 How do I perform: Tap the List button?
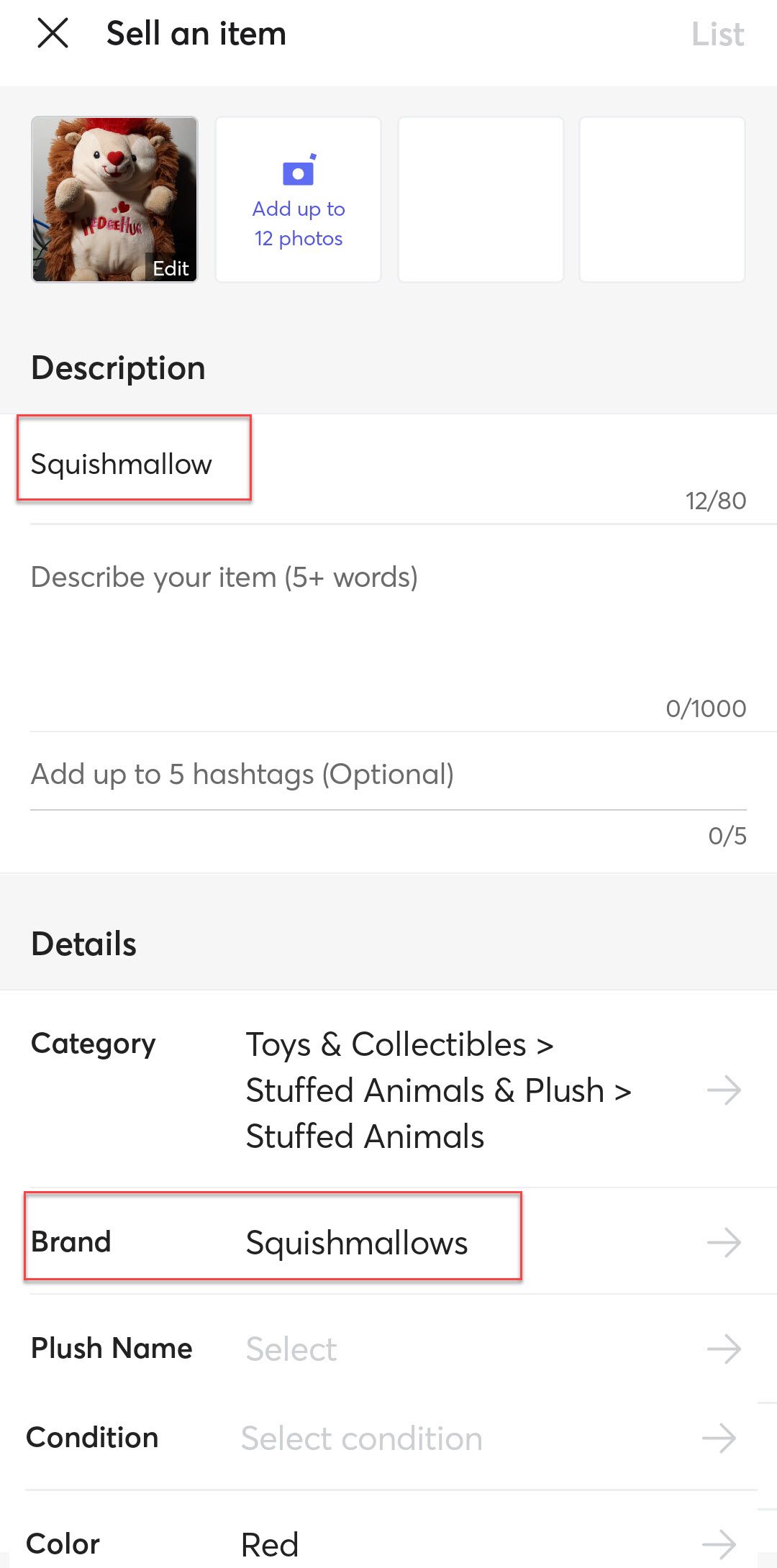pyautogui.click(x=717, y=34)
